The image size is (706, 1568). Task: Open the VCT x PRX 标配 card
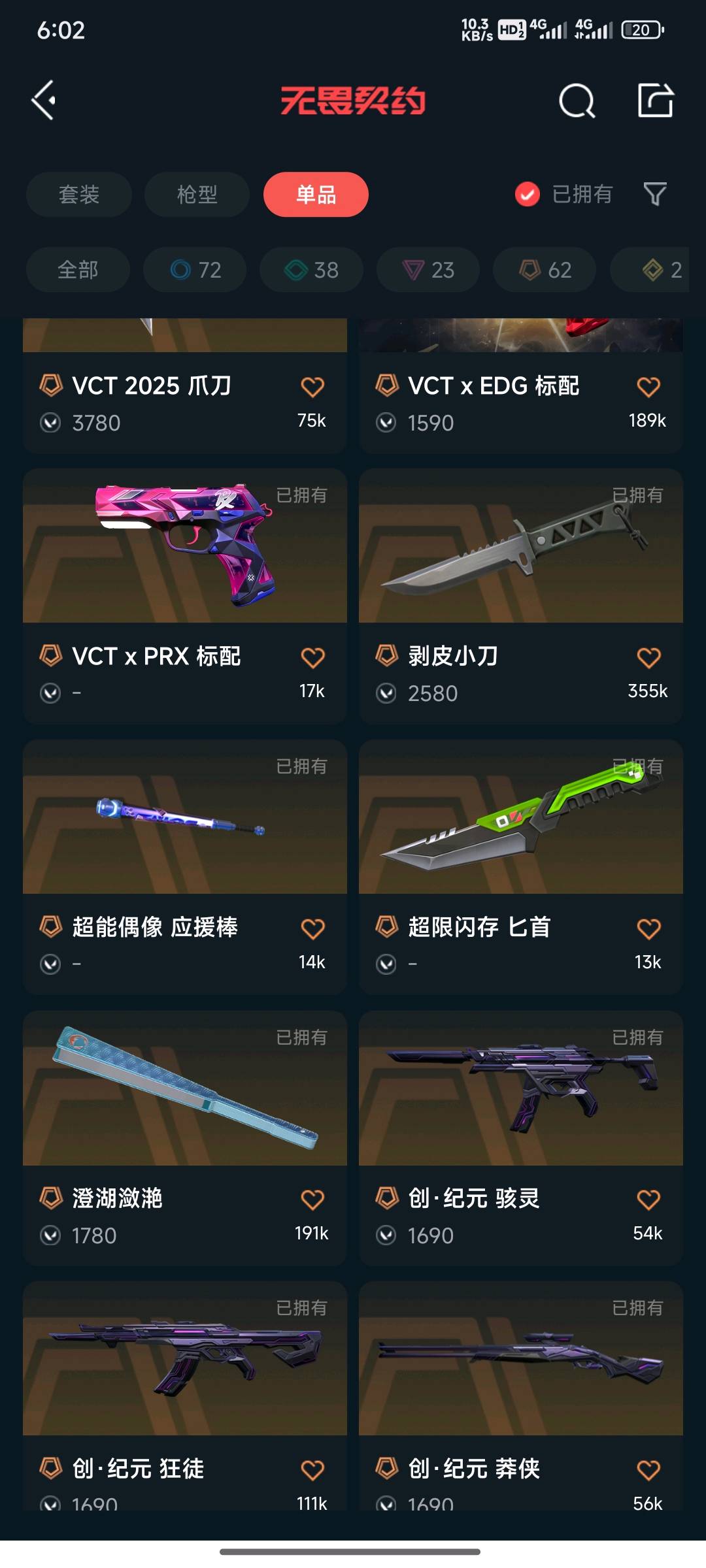(185, 596)
